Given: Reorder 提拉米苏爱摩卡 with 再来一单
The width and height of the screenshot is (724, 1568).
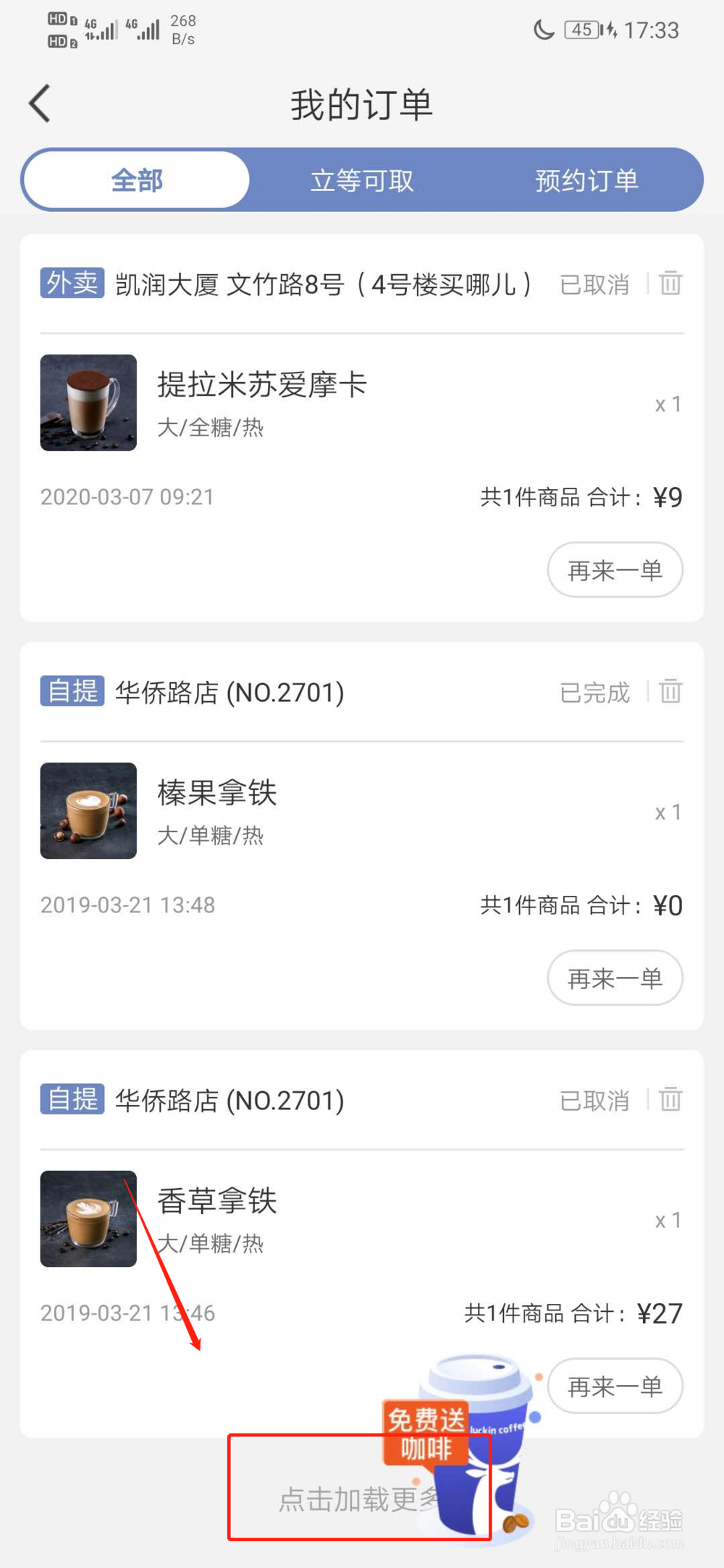Looking at the screenshot, I should coord(615,570).
